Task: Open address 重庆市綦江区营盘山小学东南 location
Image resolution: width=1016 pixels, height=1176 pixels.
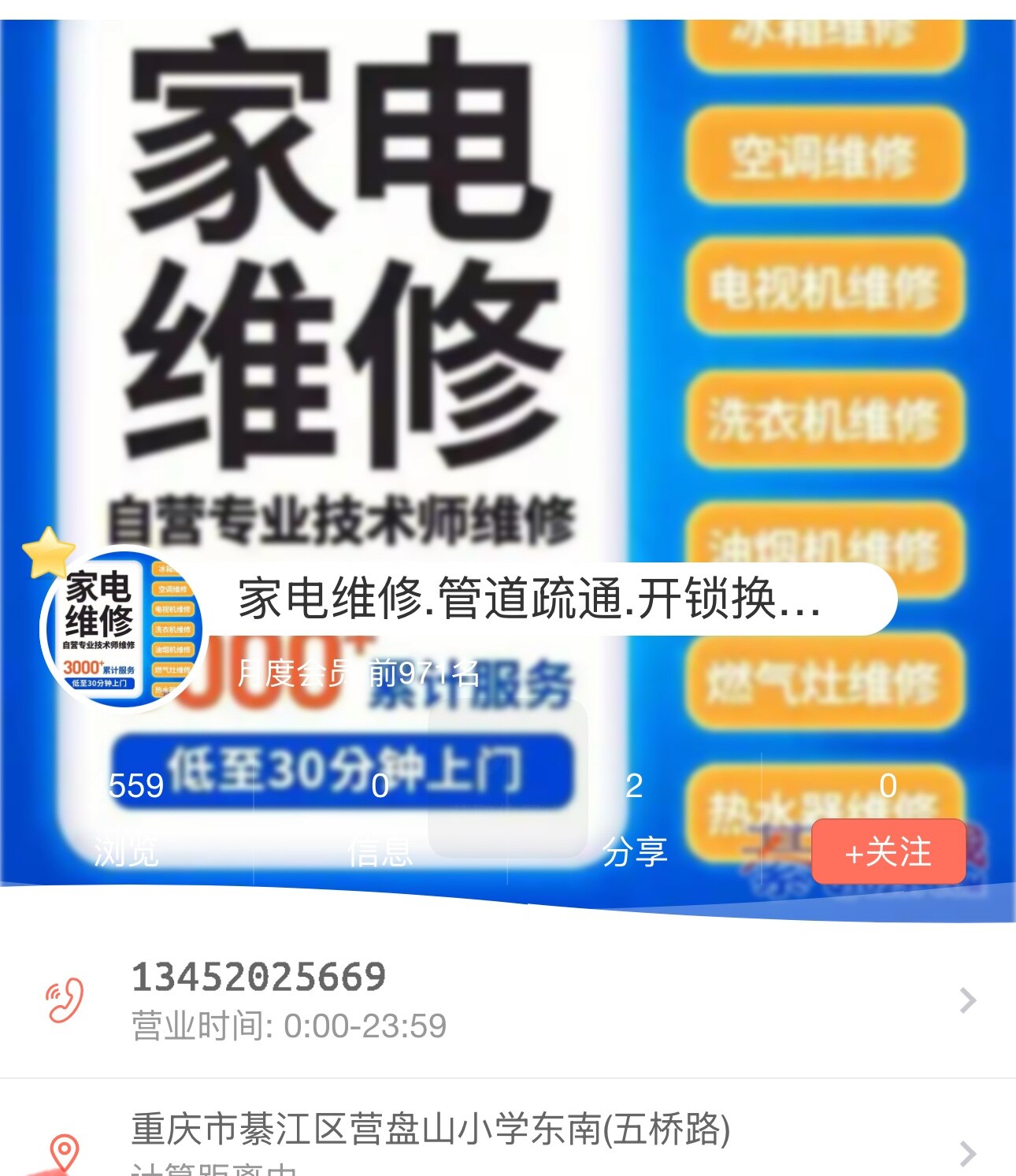Action: pyautogui.click(x=430, y=1130)
